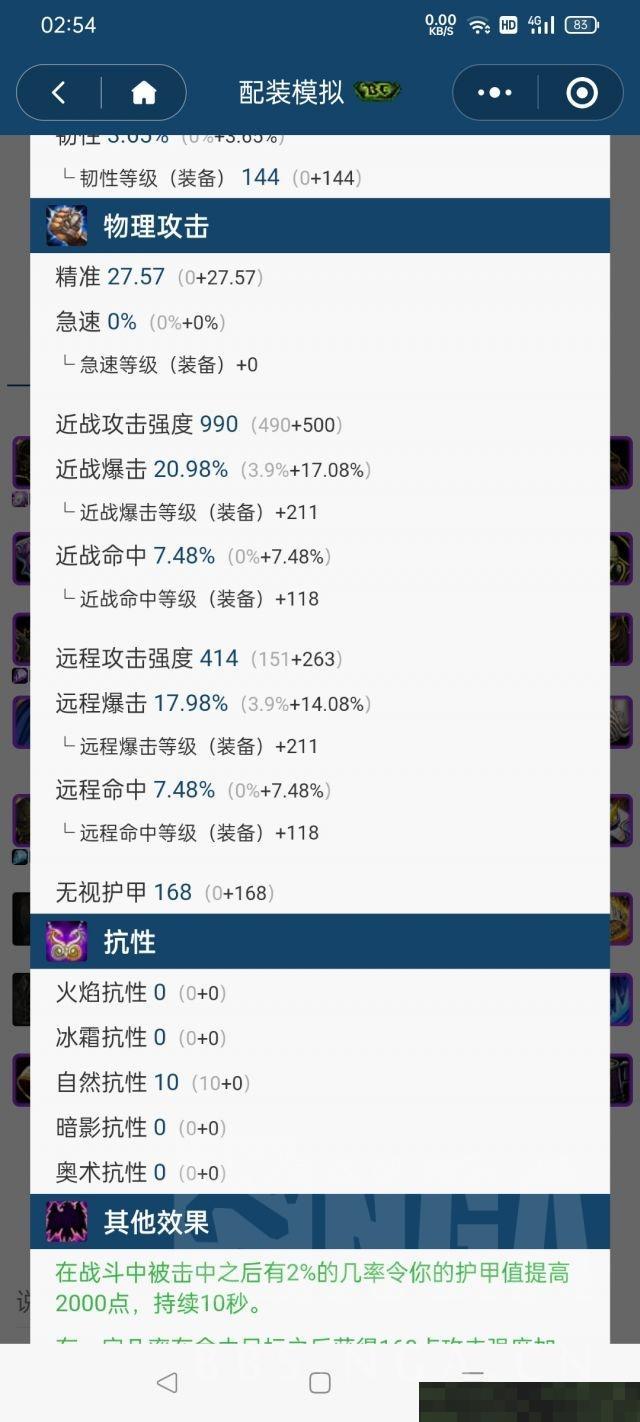The height and width of the screenshot is (1422, 640).
Task: Tap the system back button
Action: tap(167, 1382)
